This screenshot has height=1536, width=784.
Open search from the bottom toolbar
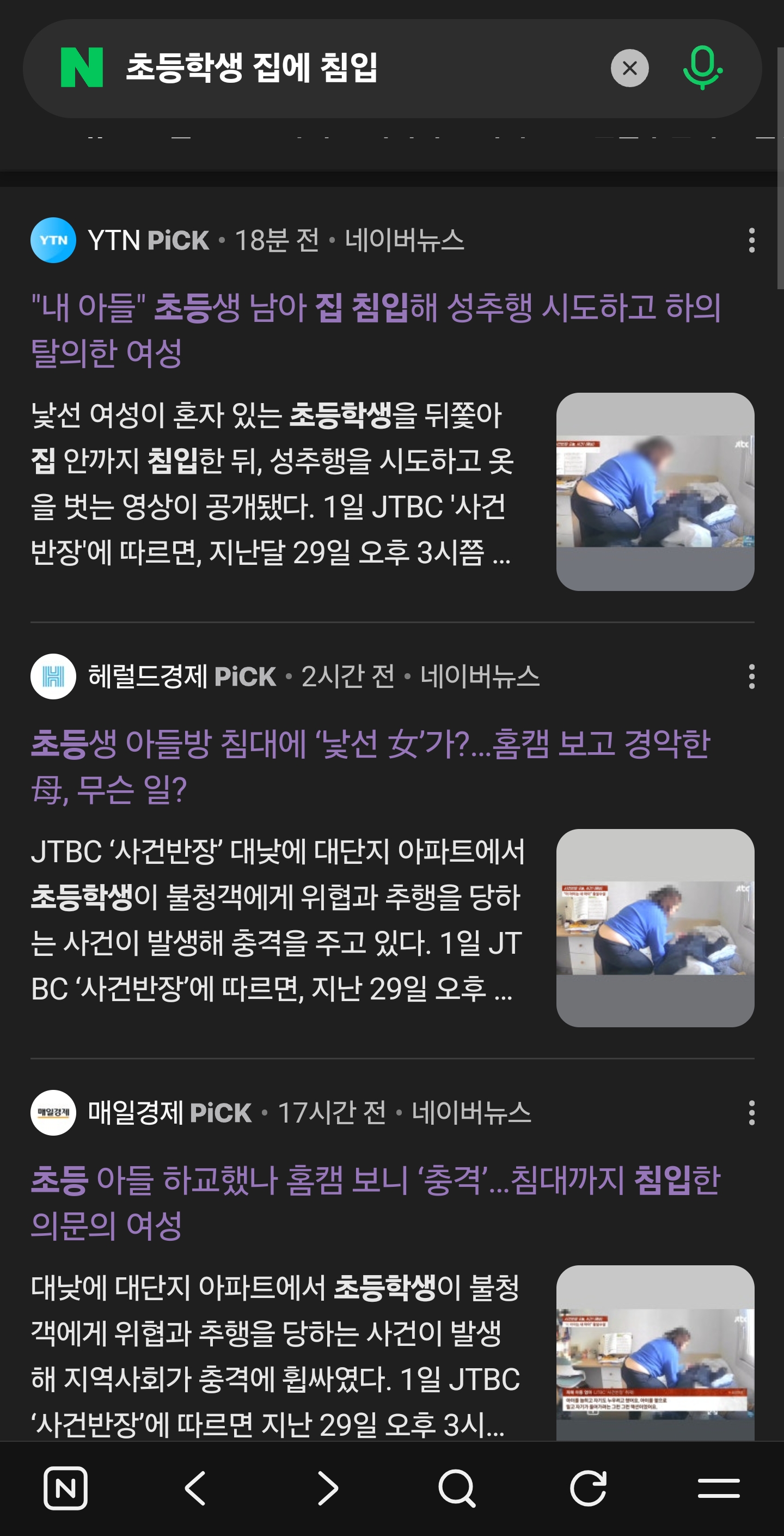pos(457,1488)
